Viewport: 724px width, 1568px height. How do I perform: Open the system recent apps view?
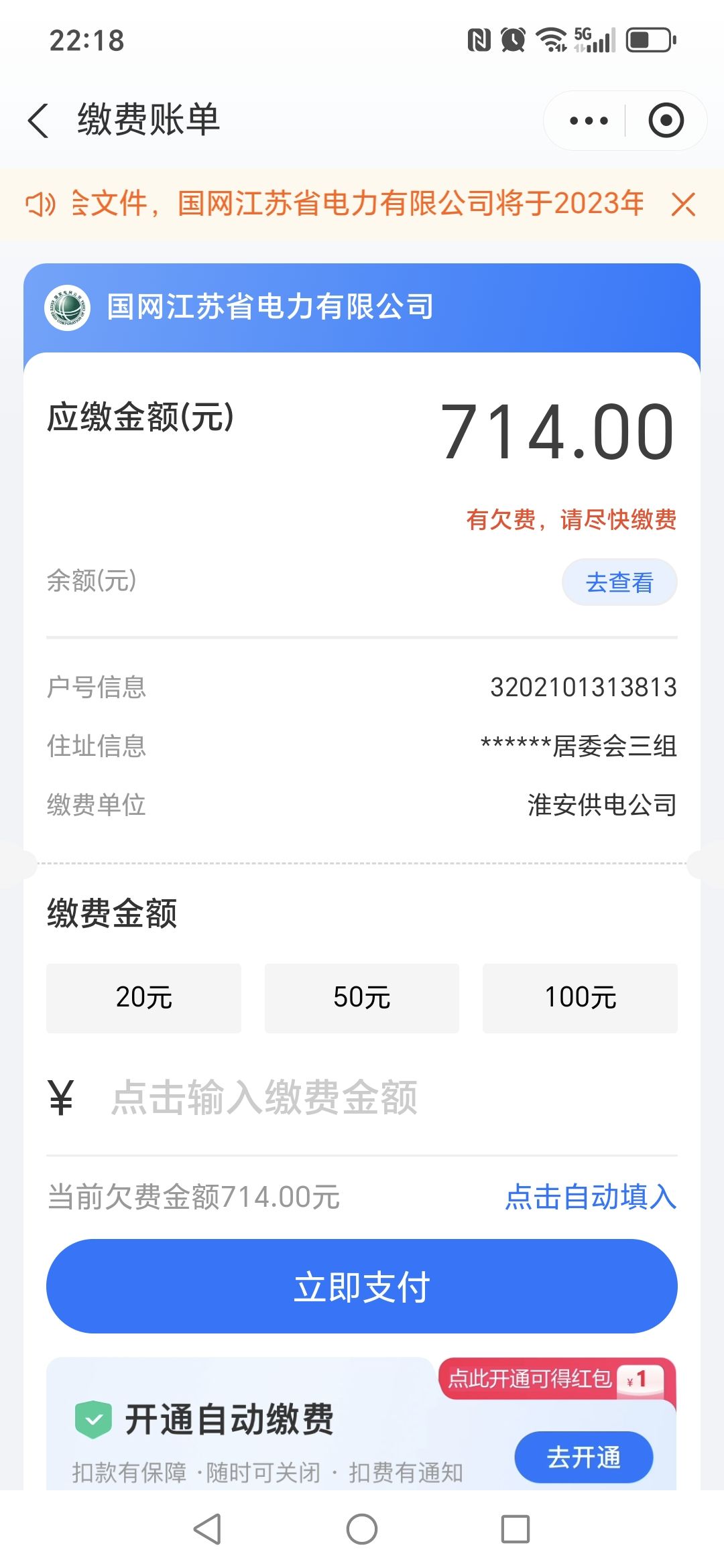coord(516,1529)
